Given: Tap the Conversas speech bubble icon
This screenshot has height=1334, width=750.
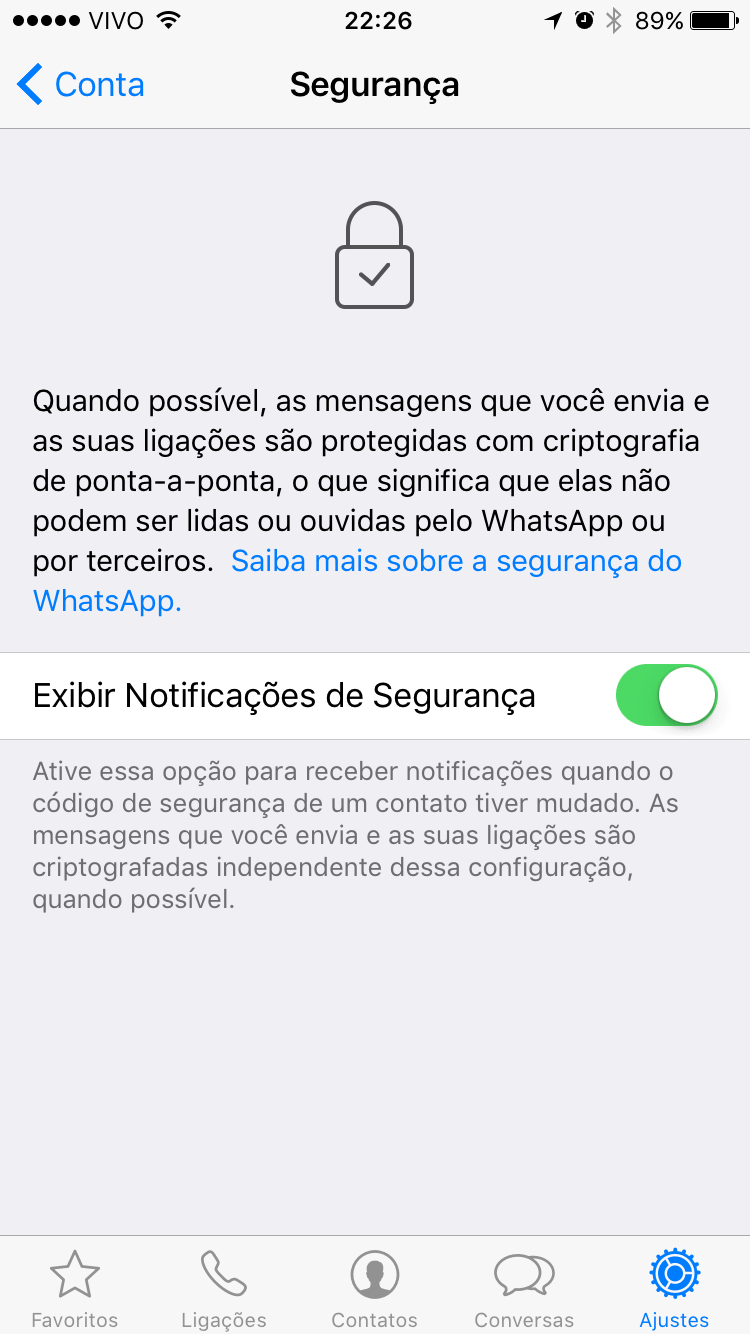Looking at the screenshot, I should [524, 1275].
